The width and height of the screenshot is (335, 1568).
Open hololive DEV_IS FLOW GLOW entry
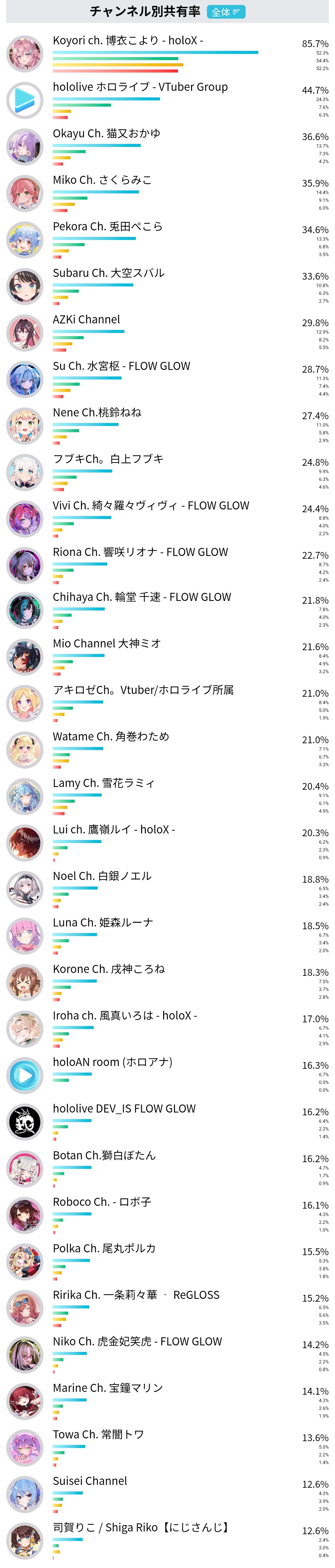point(124,1108)
